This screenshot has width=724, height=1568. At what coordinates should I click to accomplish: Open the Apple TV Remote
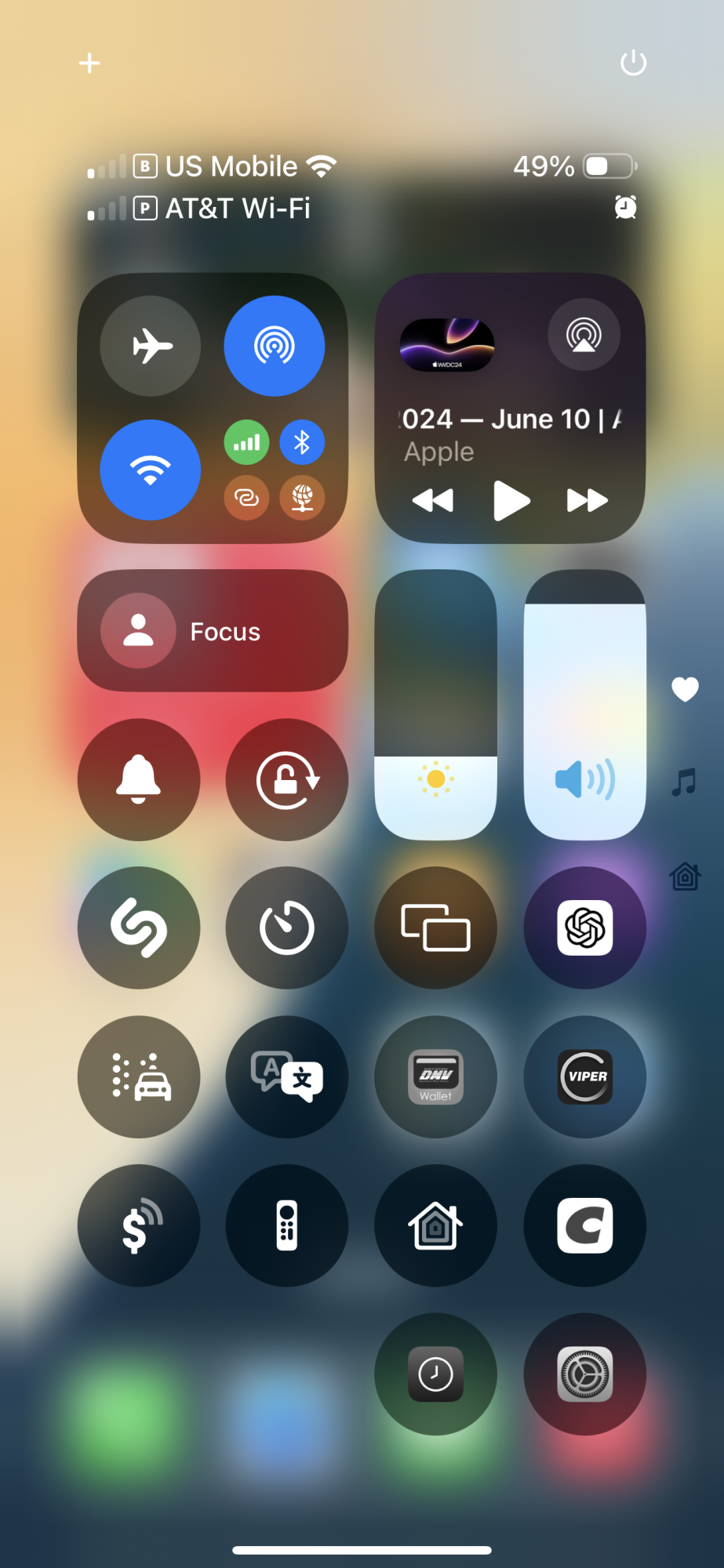pyautogui.click(x=287, y=1225)
